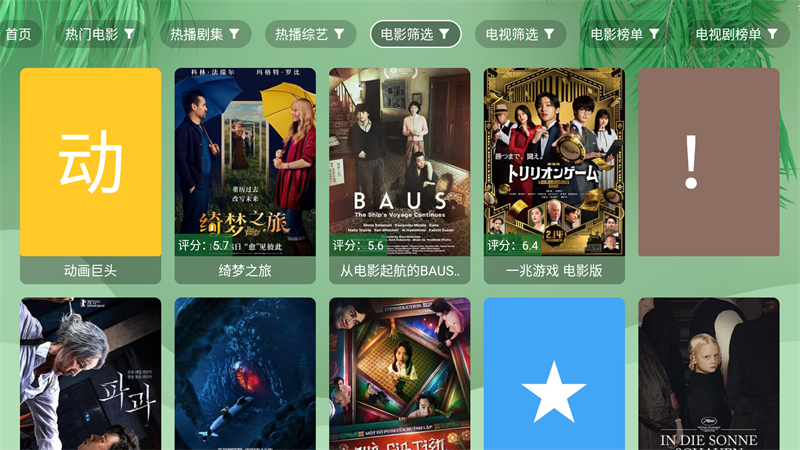The height and width of the screenshot is (450, 800).
Task: Select the IN DIE SONNE movie poster
Action: tap(708, 375)
